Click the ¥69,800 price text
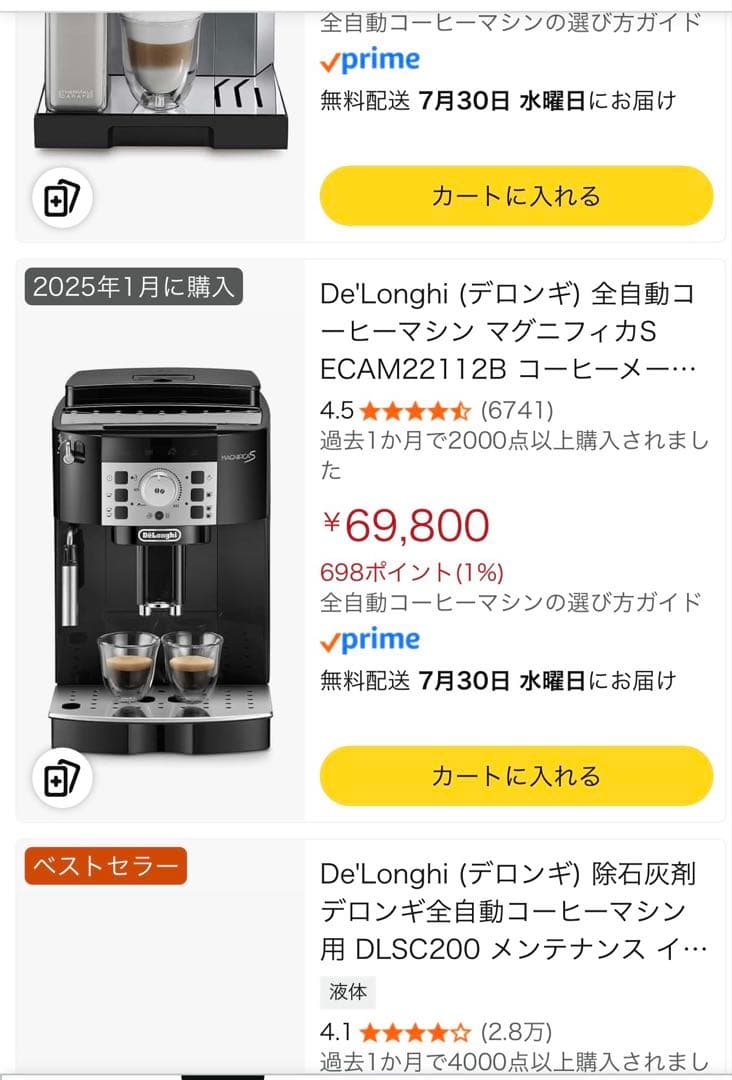Image resolution: width=732 pixels, height=1080 pixels. (x=403, y=524)
